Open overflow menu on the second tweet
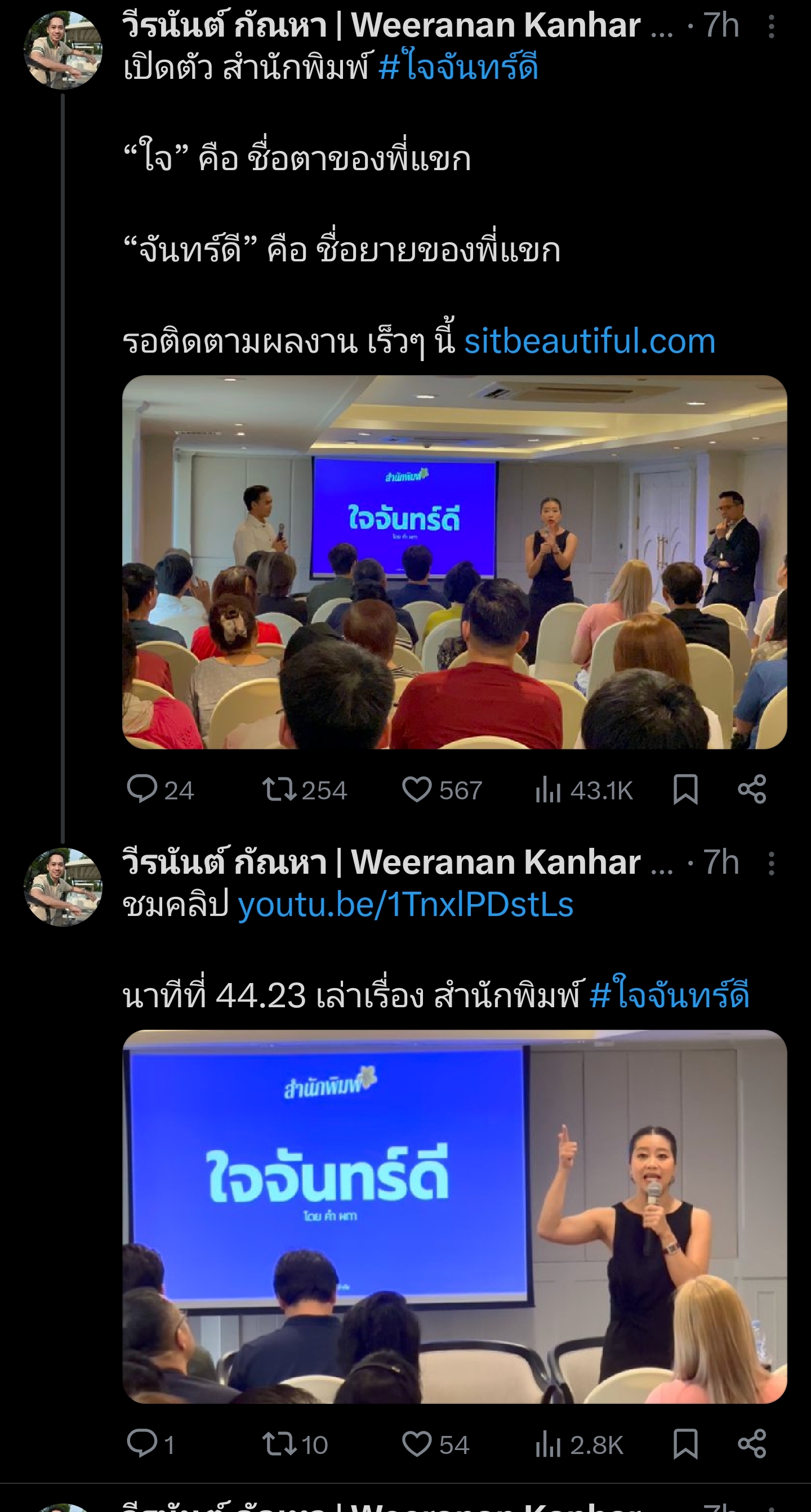Image resolution: width=811 pixels, height=1512 pixels. (771, 864)
